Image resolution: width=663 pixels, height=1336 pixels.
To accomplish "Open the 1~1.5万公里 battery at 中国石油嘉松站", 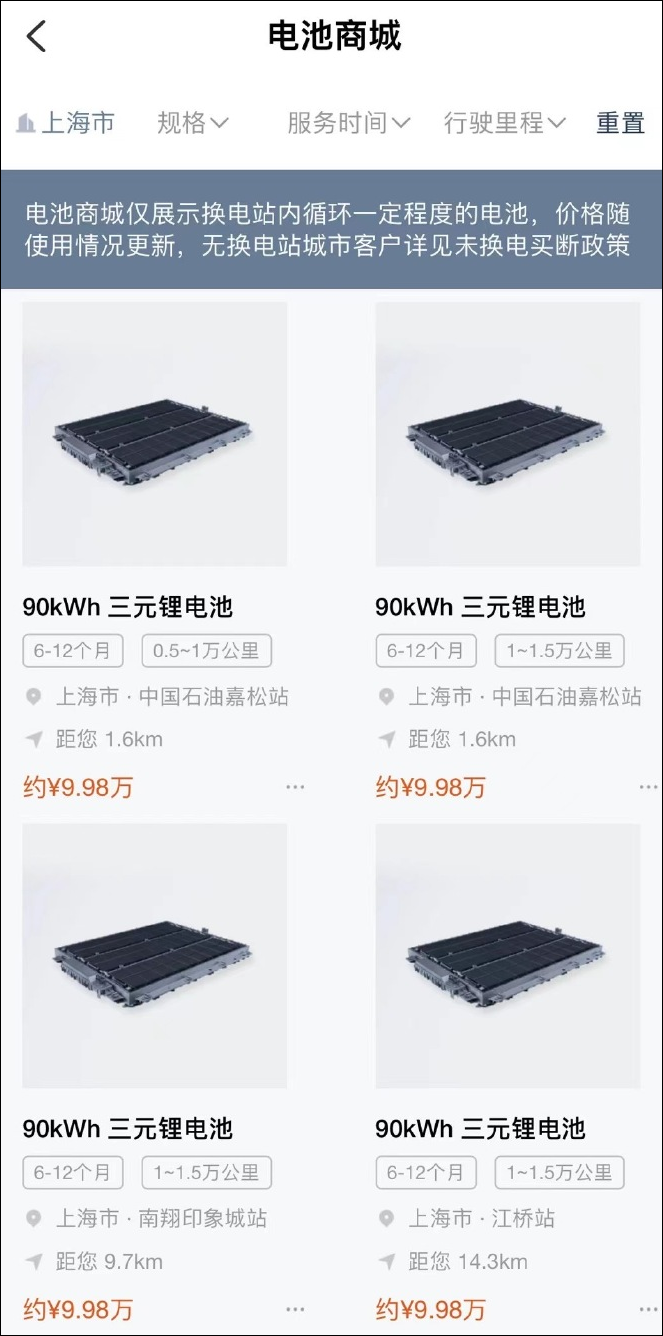I will click(508, 434).
